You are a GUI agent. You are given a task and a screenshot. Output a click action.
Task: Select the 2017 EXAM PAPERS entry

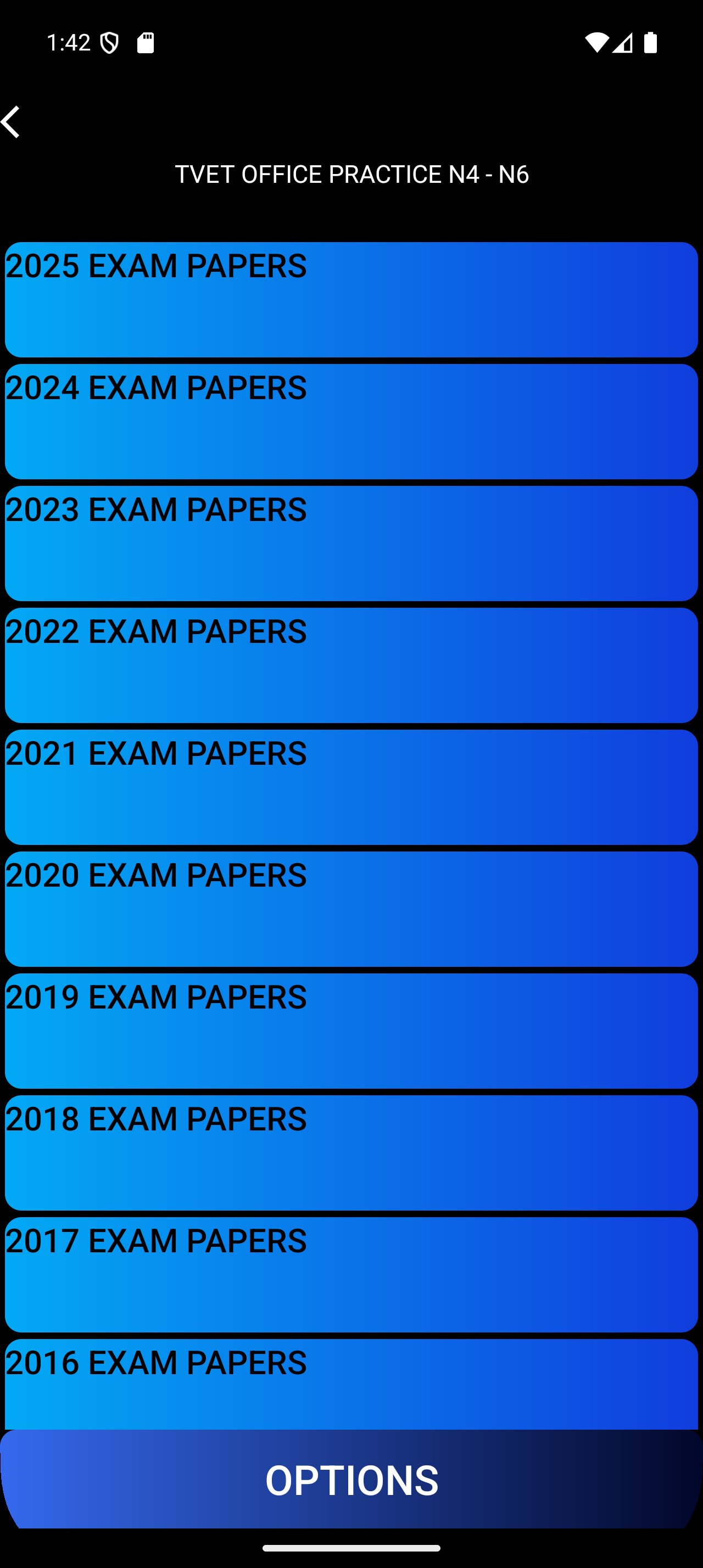(x=351, y=1274)
